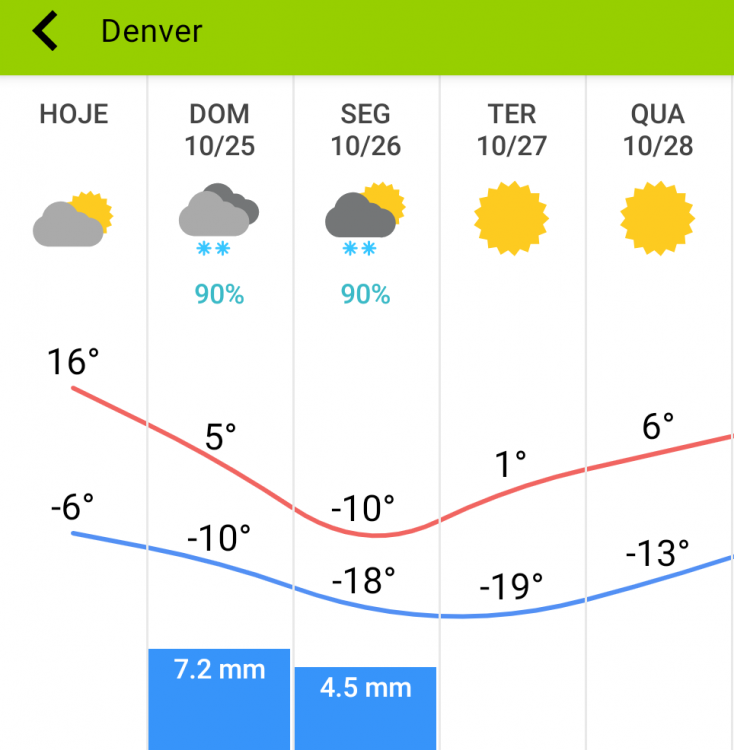The width and height of the screenshot is (734, 750).
Task: Click the 90% chance label under SEG
Action: (364, 294)
